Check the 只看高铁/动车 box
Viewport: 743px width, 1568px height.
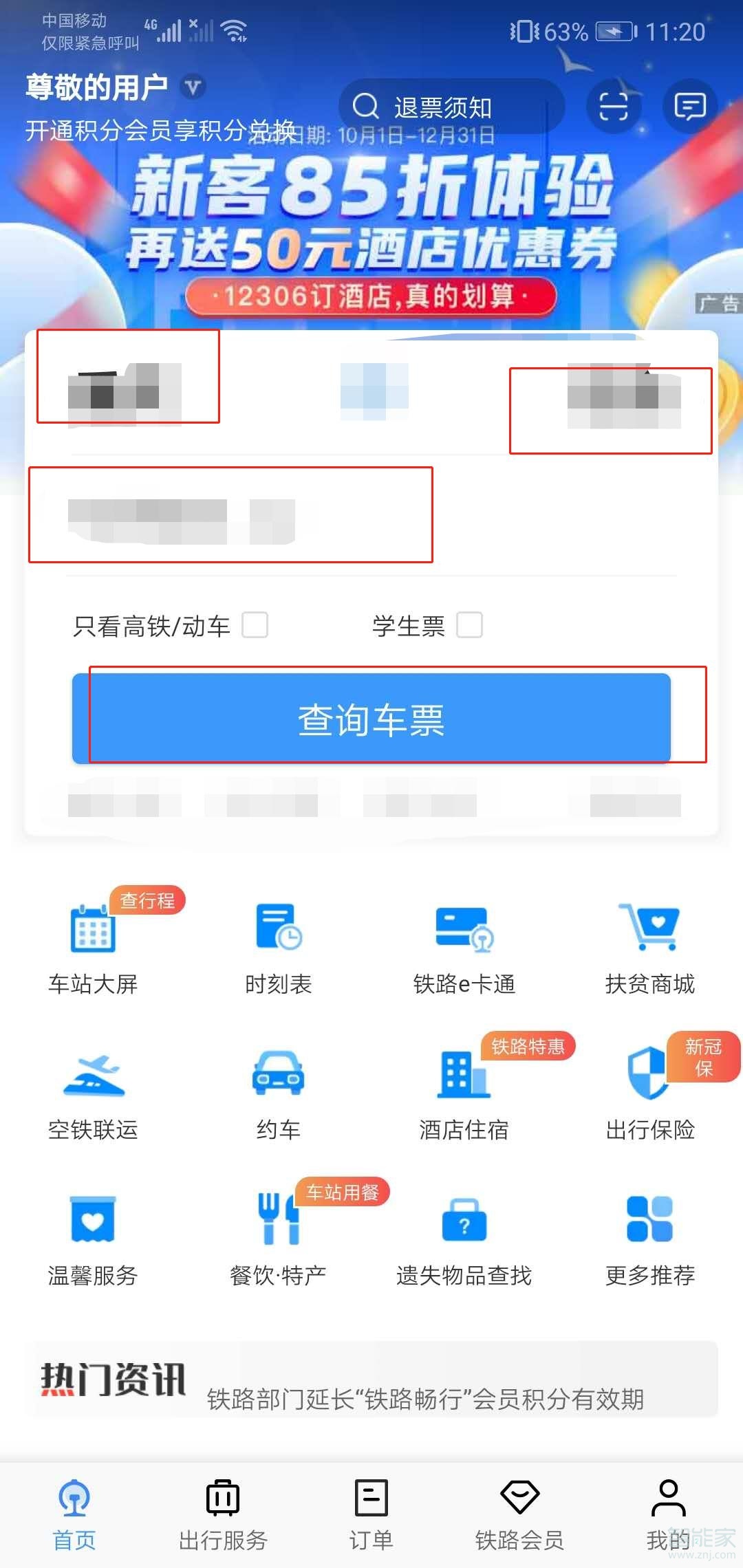[255, 625]
